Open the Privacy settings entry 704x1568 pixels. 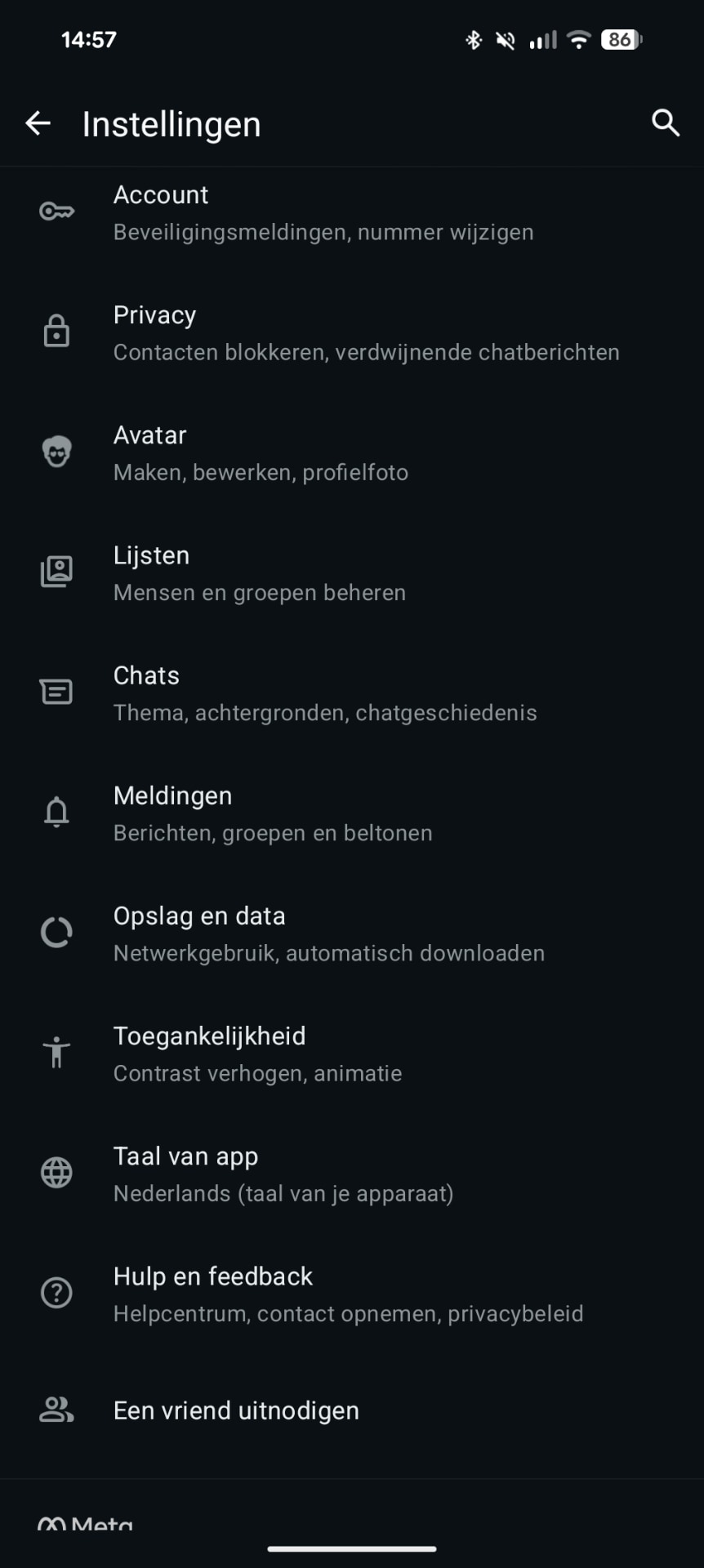pos(351,331)
